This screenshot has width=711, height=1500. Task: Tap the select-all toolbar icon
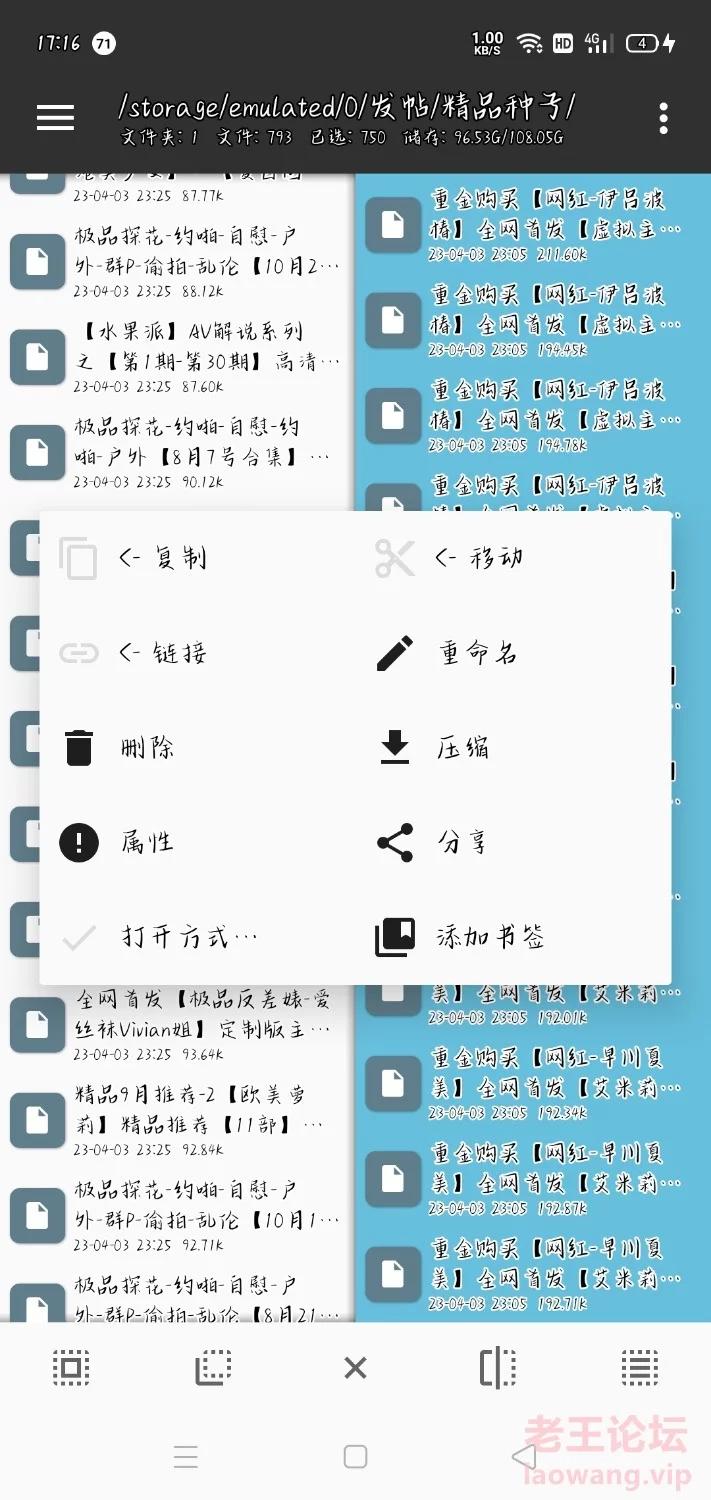point(71,1367)
